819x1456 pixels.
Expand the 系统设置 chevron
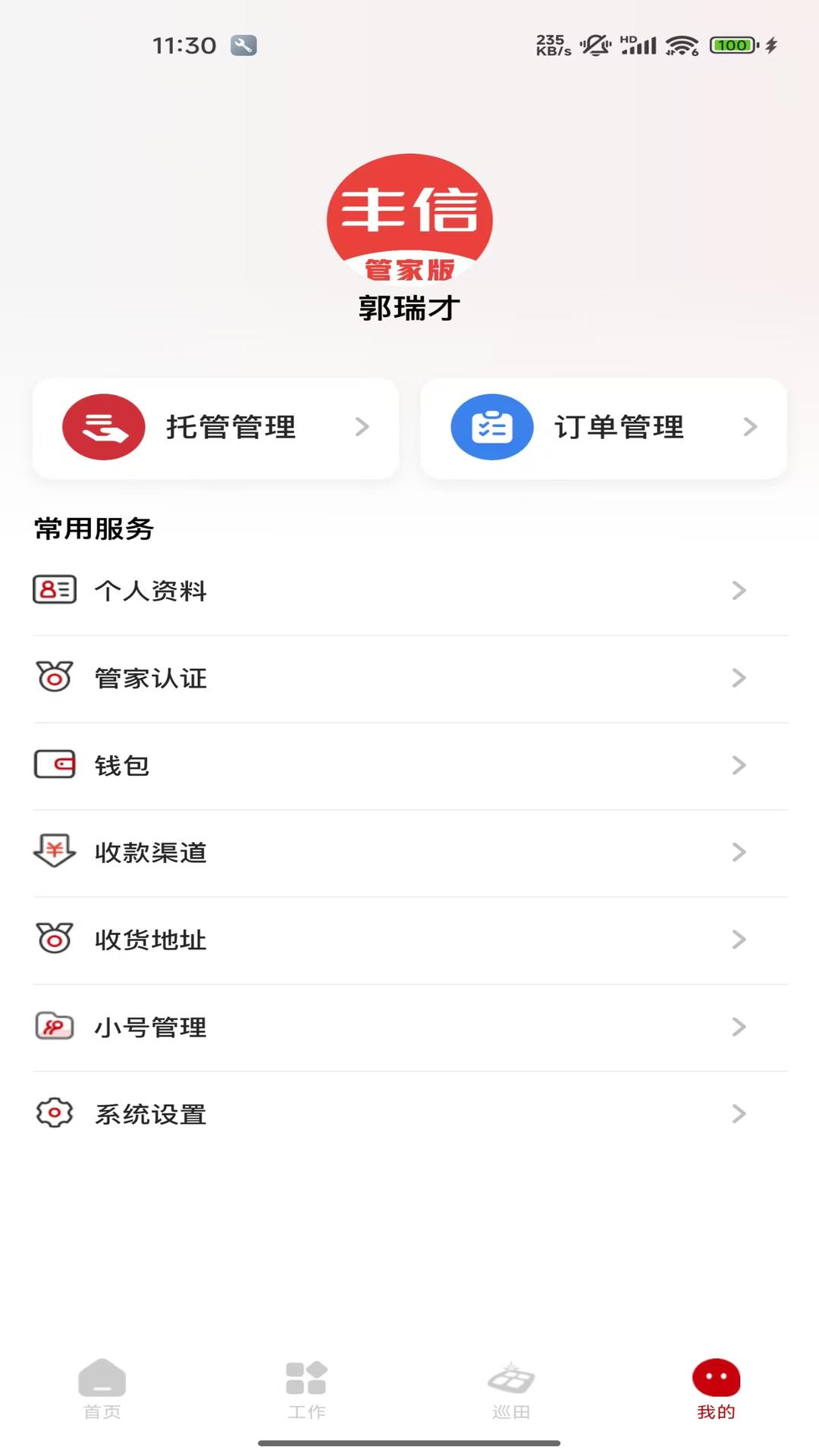(739, 1114)
